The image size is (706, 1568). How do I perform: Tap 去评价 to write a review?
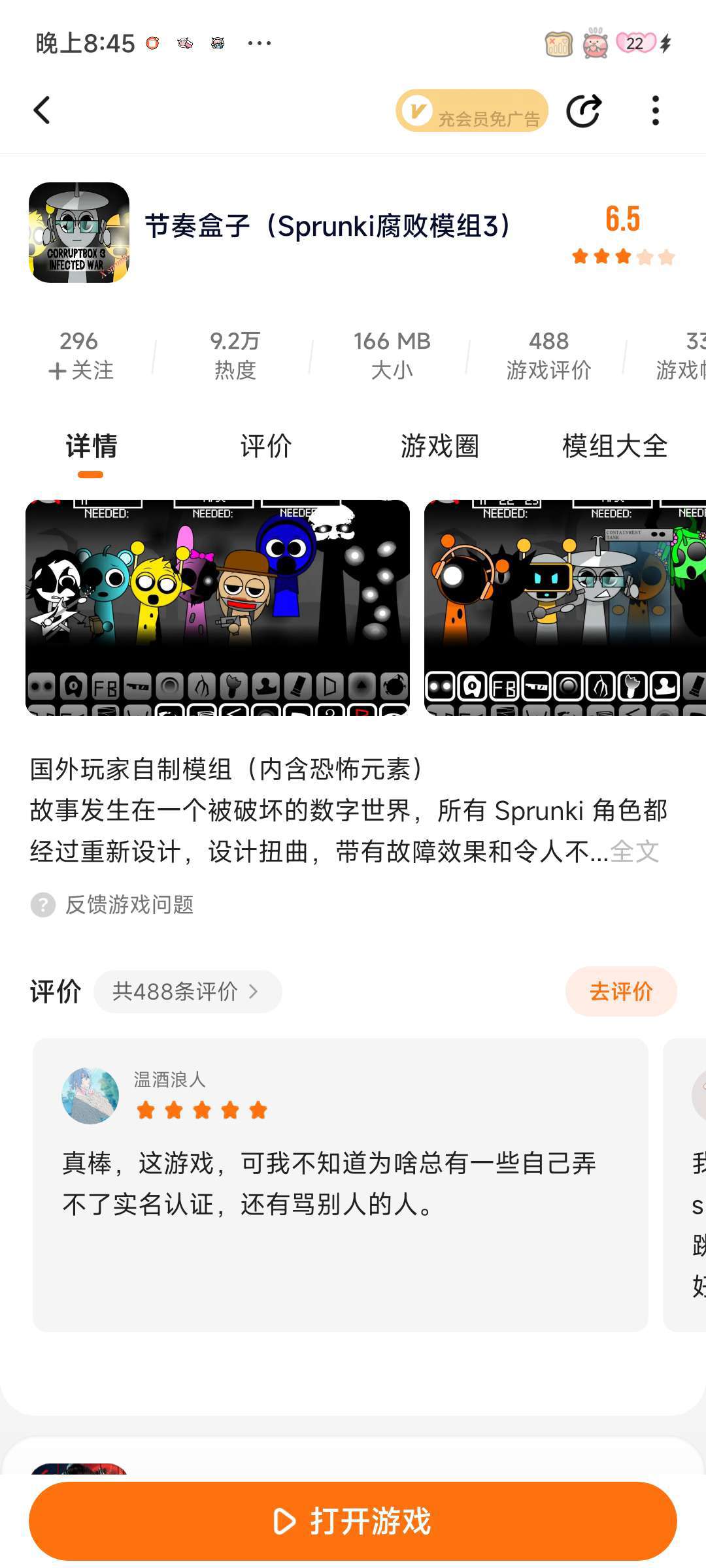620,992
